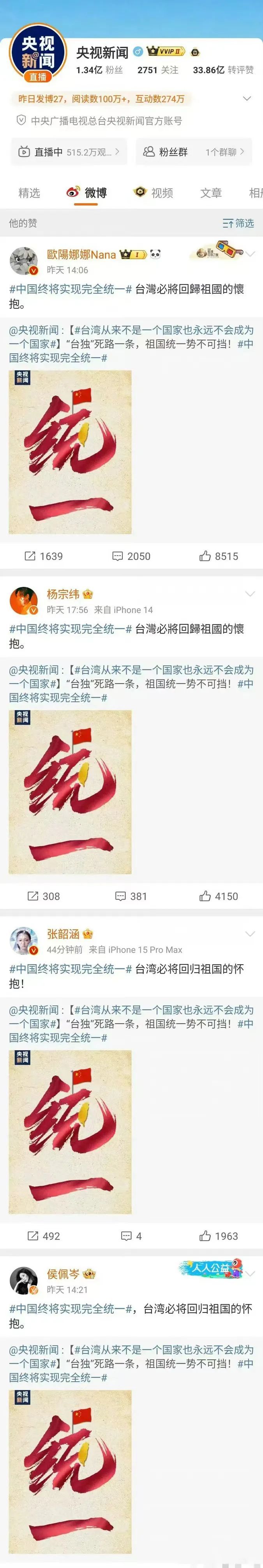The width and height of the screenshot is (263, 1568).
Task: Expand options chevron on 杨宗纬's post
Action: click(x=250, y=594)
